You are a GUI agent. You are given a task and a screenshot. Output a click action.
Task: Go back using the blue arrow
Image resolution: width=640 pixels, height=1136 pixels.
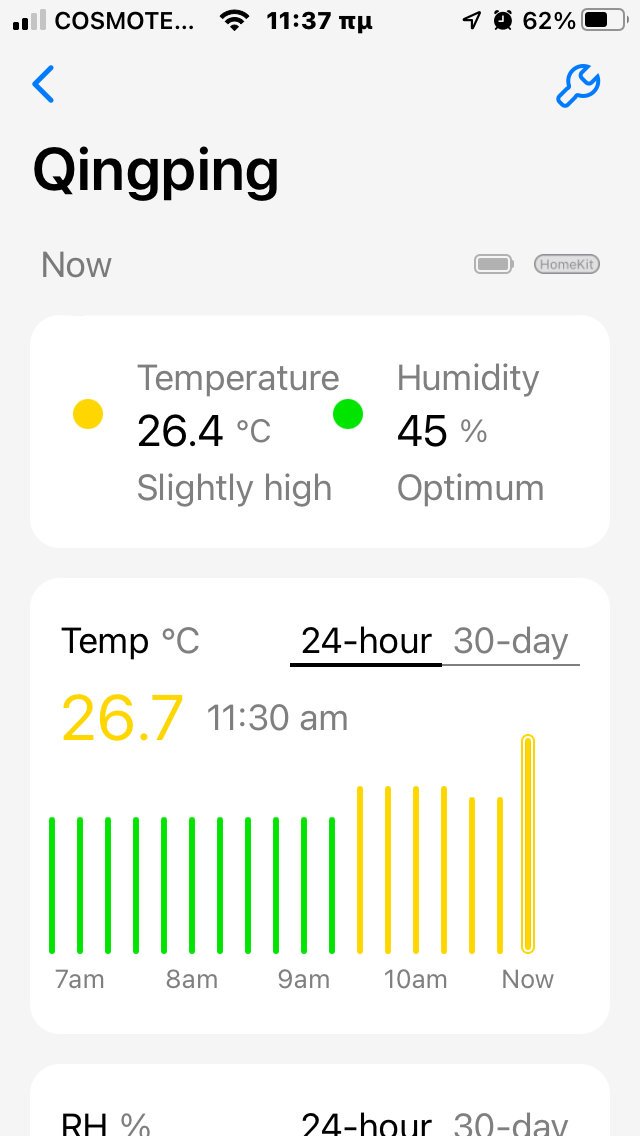click(x=43, y=84)
